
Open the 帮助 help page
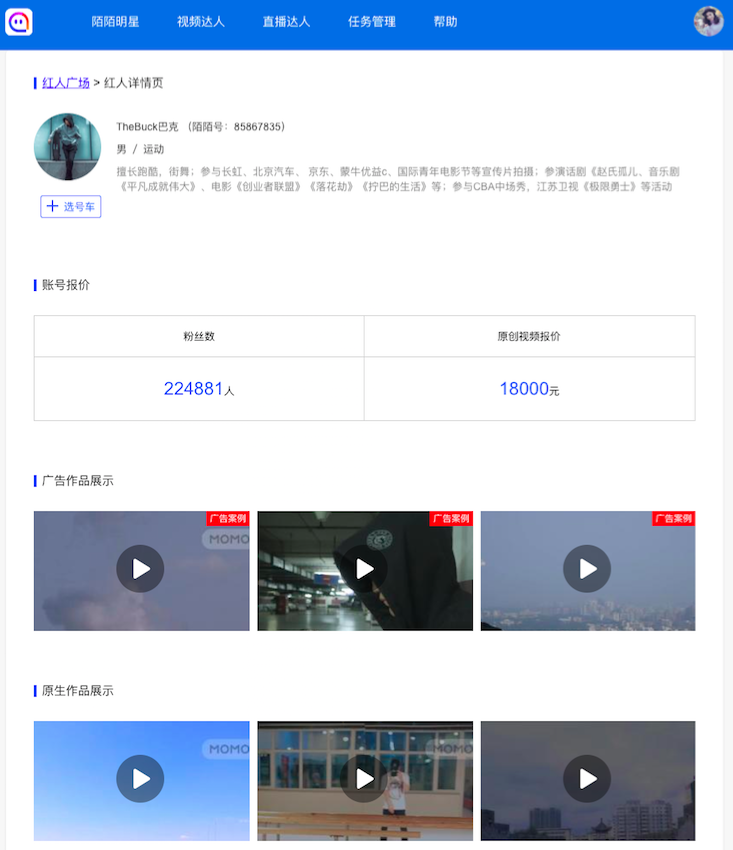tap(445, 21)
